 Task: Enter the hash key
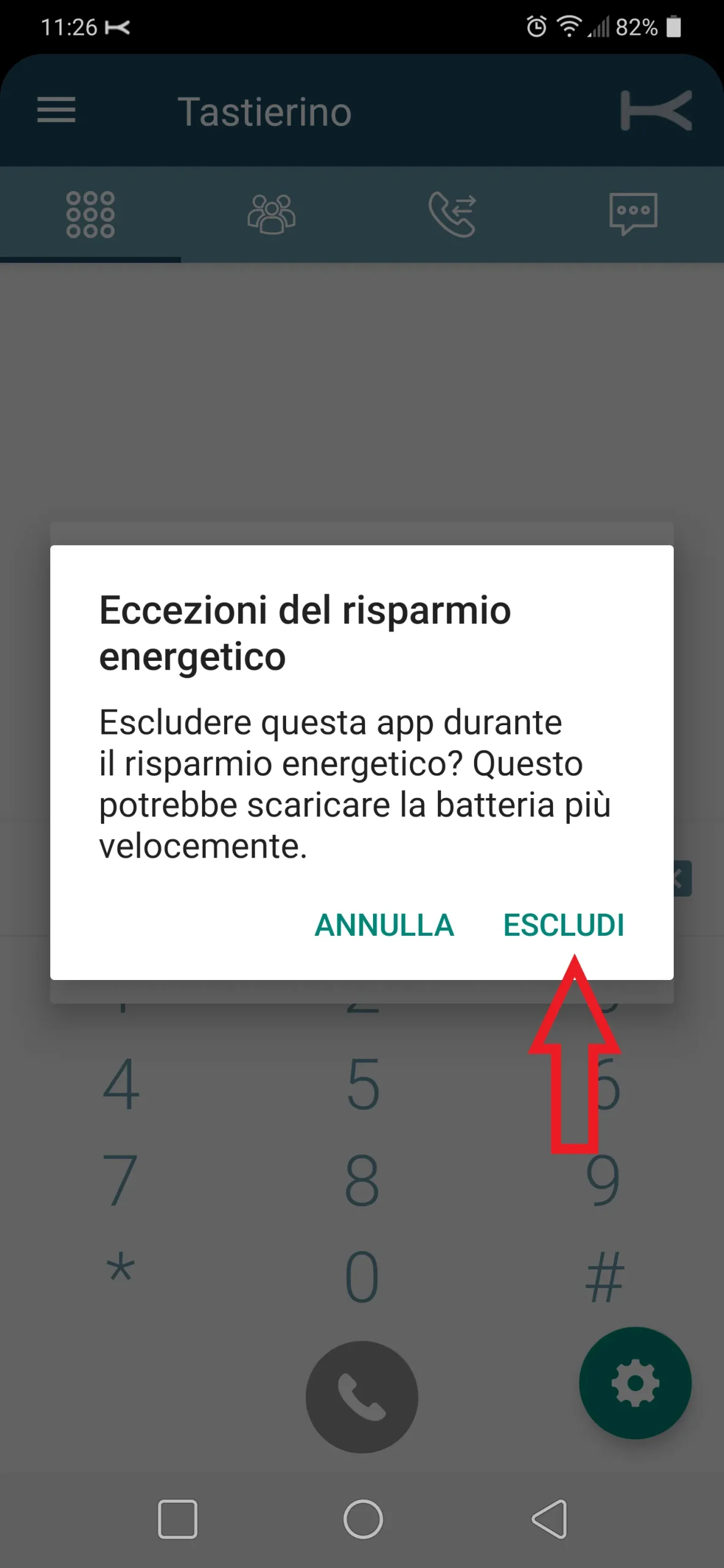point(605,1277)
